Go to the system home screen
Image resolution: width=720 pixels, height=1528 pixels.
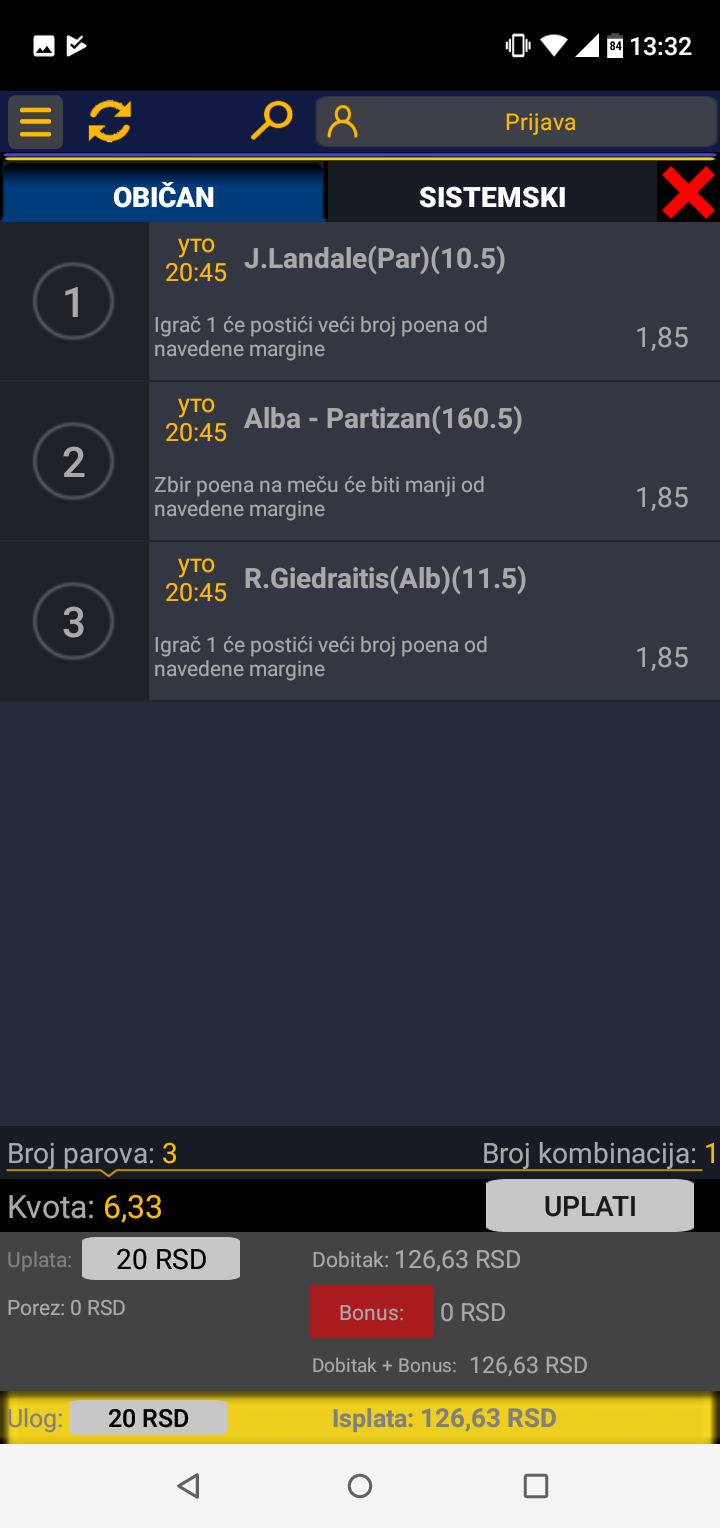(x=360, y=1486)
